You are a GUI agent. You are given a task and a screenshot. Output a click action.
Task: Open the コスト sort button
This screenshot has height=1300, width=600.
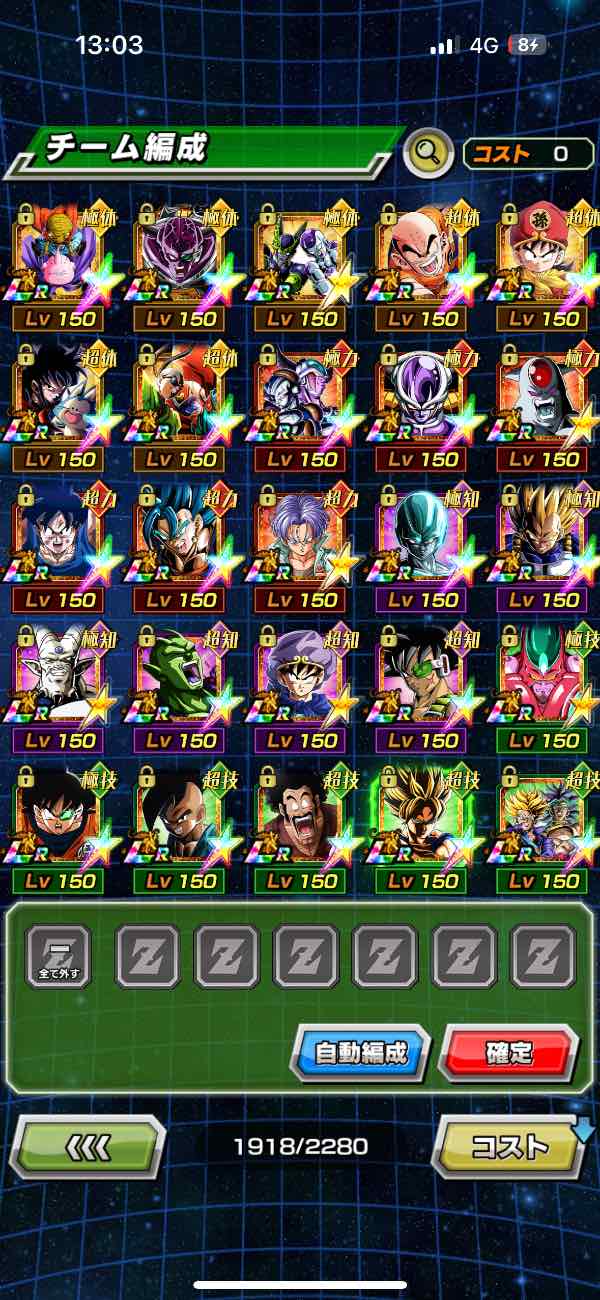pyautogui.click(x=511, y=1146)
